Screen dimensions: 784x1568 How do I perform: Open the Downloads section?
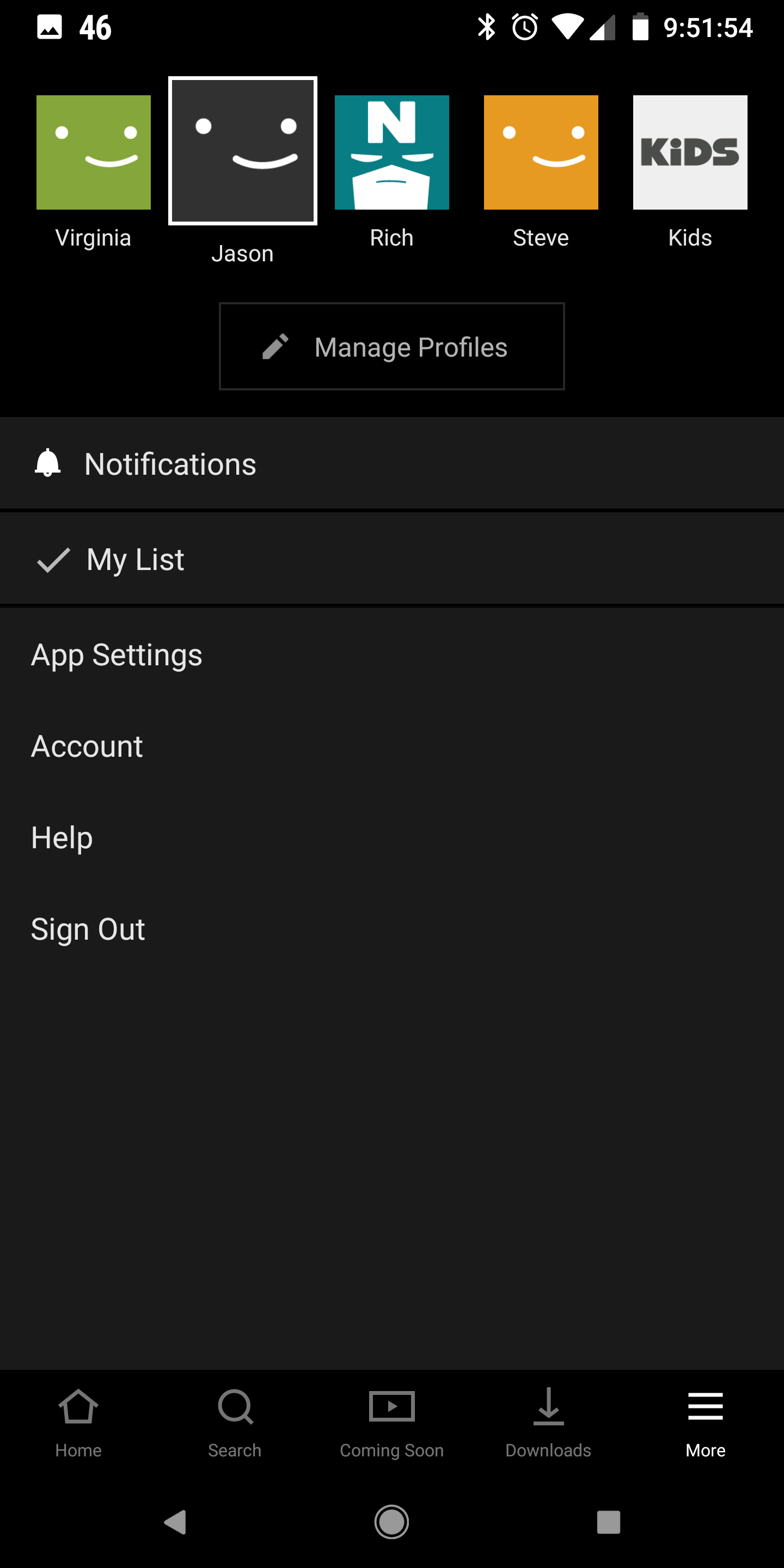pos(548,1418)
